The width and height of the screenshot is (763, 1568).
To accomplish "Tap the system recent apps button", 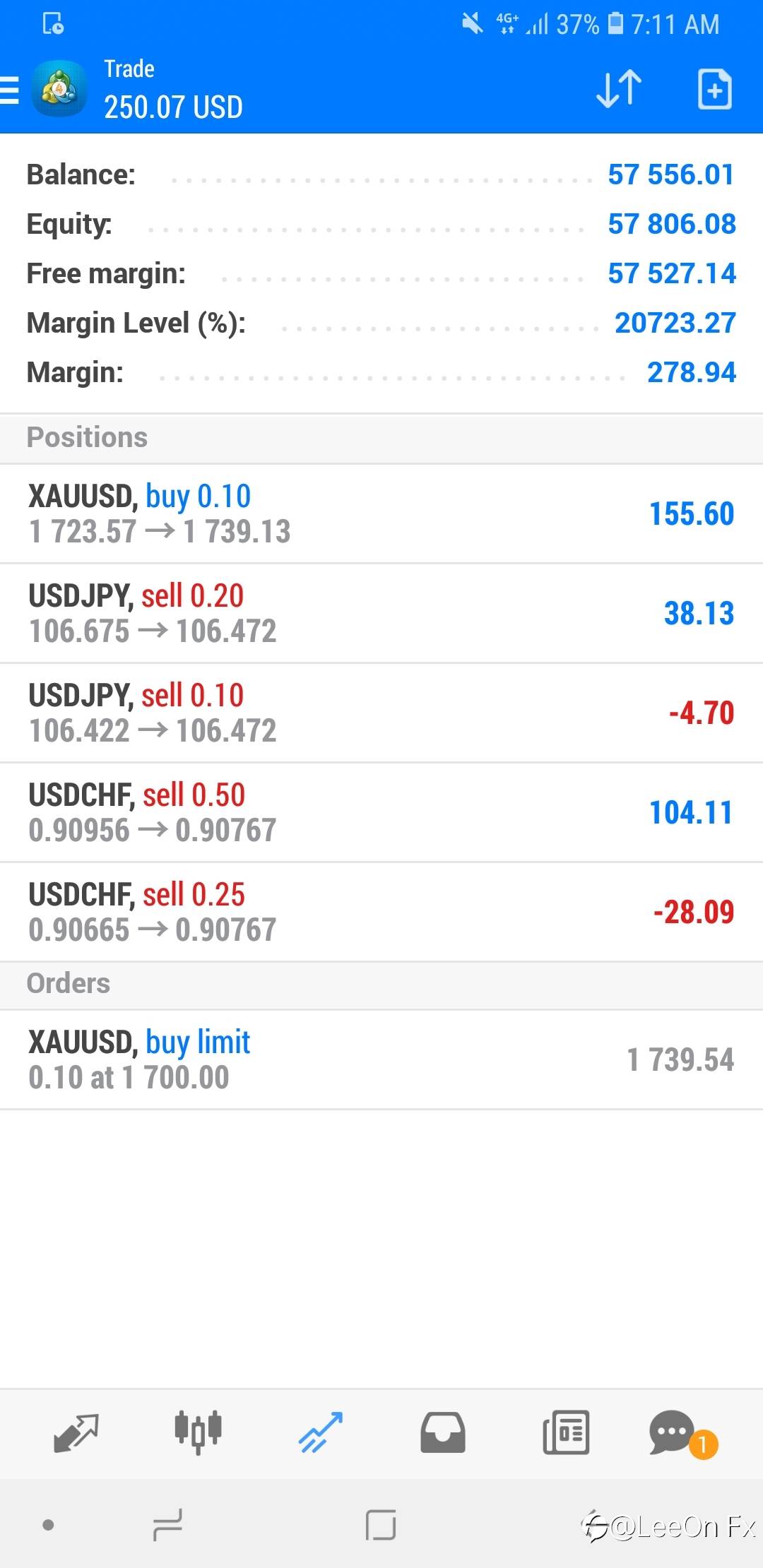I will coord(167,1525).
